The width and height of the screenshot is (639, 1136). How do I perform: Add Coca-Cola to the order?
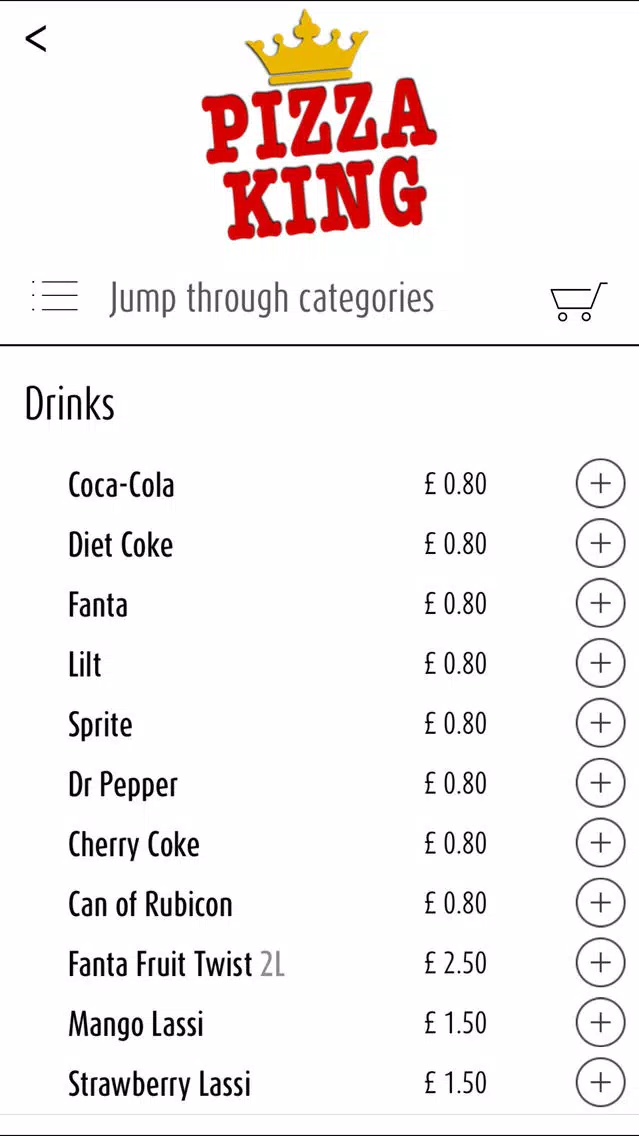coord(600,483)
